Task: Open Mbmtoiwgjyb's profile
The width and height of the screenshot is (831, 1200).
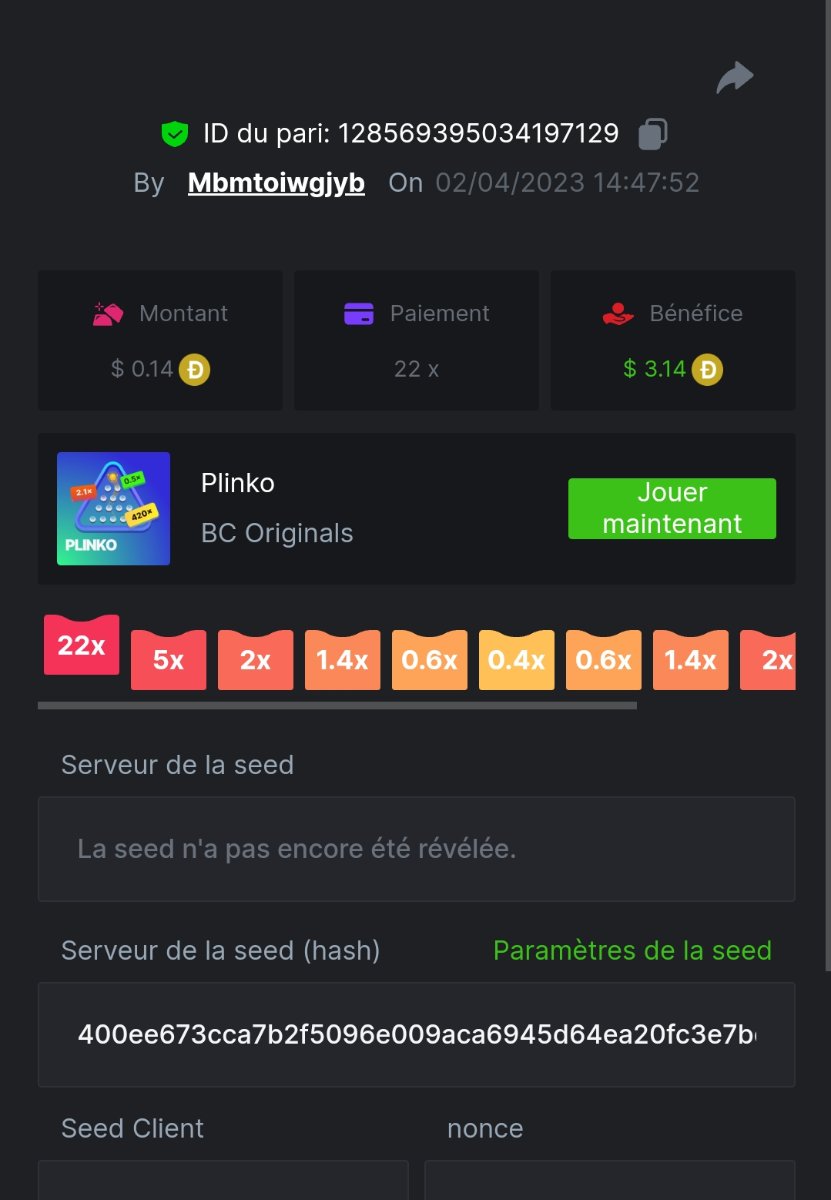Action: point(276,183)
